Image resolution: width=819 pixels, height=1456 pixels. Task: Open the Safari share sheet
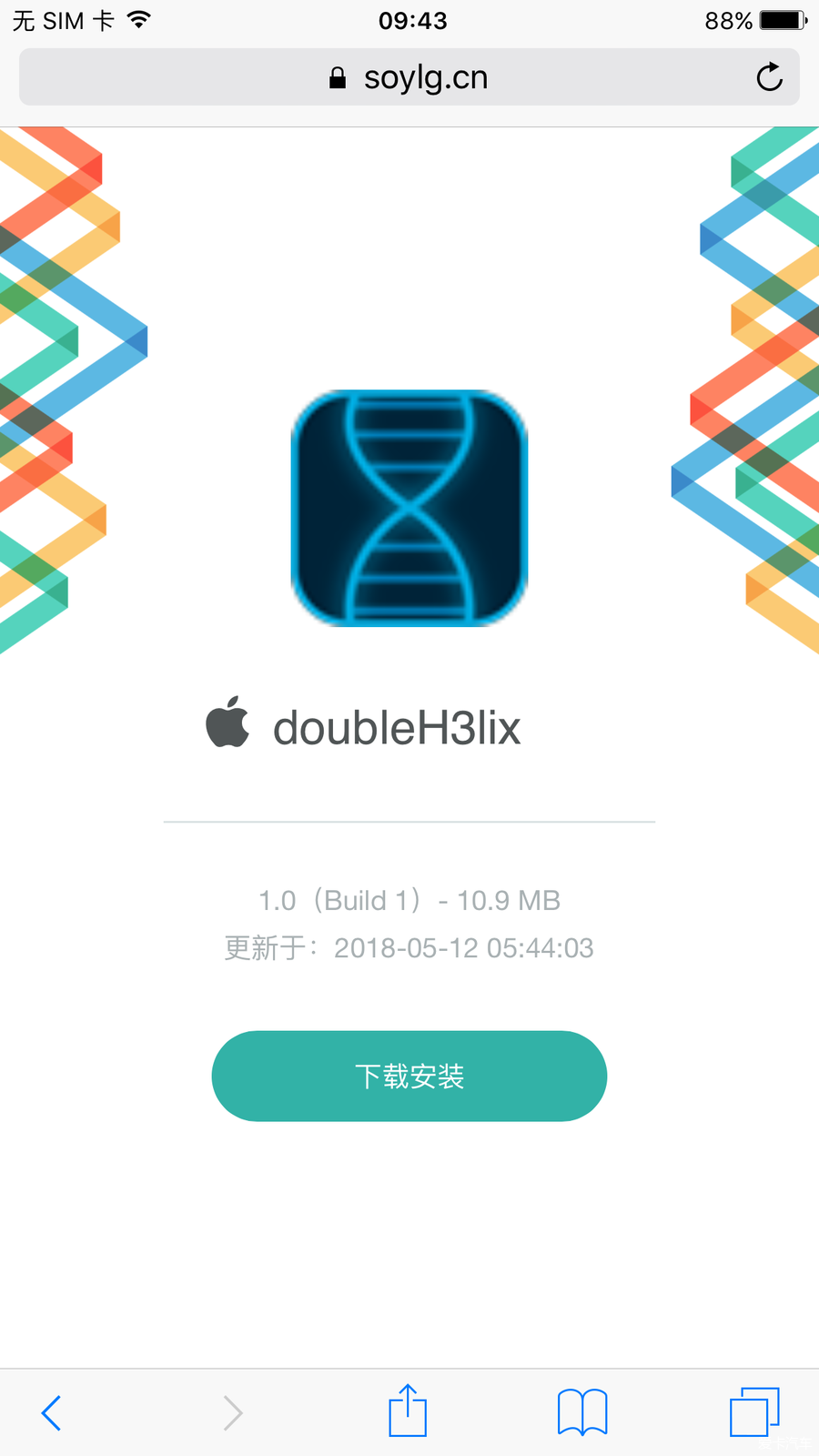coord(408,1410)
